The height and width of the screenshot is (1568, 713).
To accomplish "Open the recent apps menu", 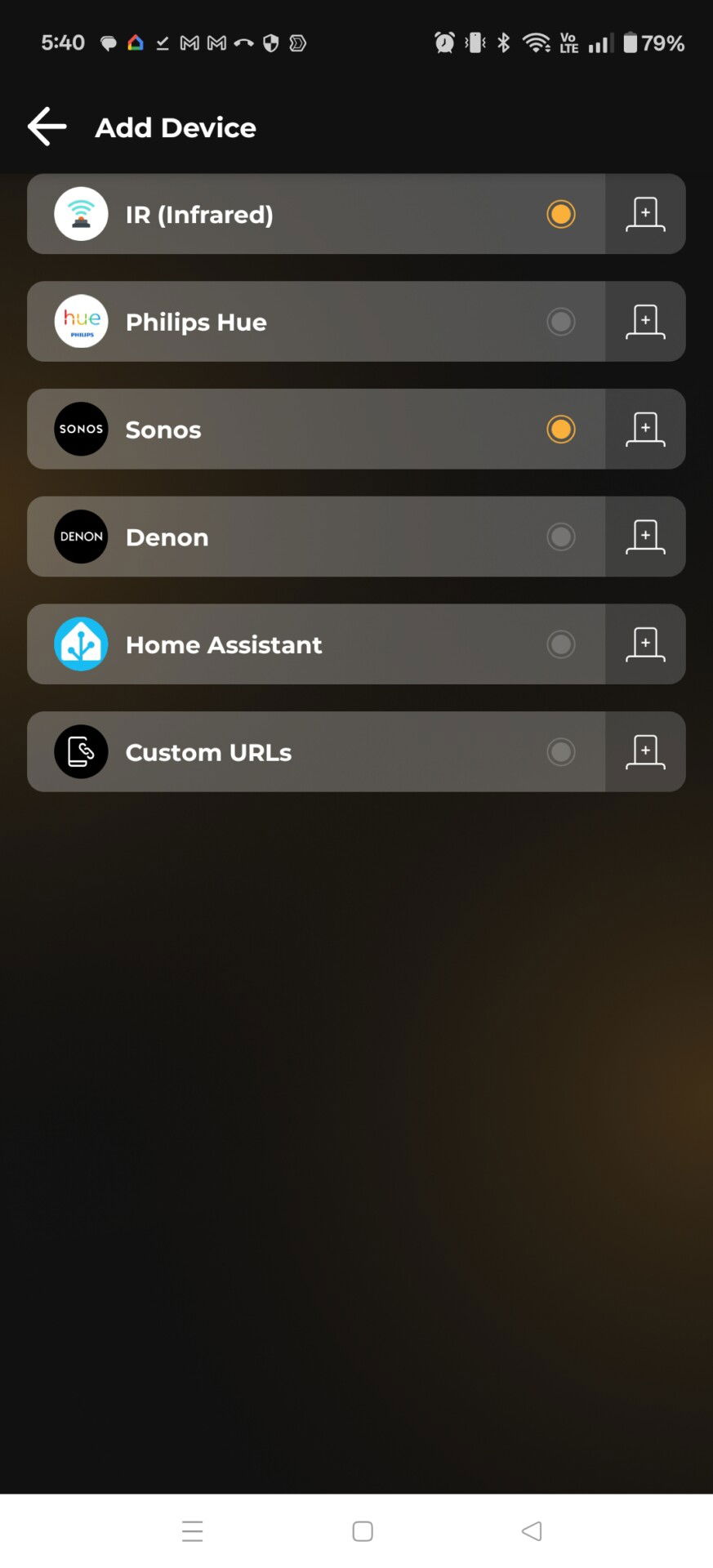I will click(193, 1531).
